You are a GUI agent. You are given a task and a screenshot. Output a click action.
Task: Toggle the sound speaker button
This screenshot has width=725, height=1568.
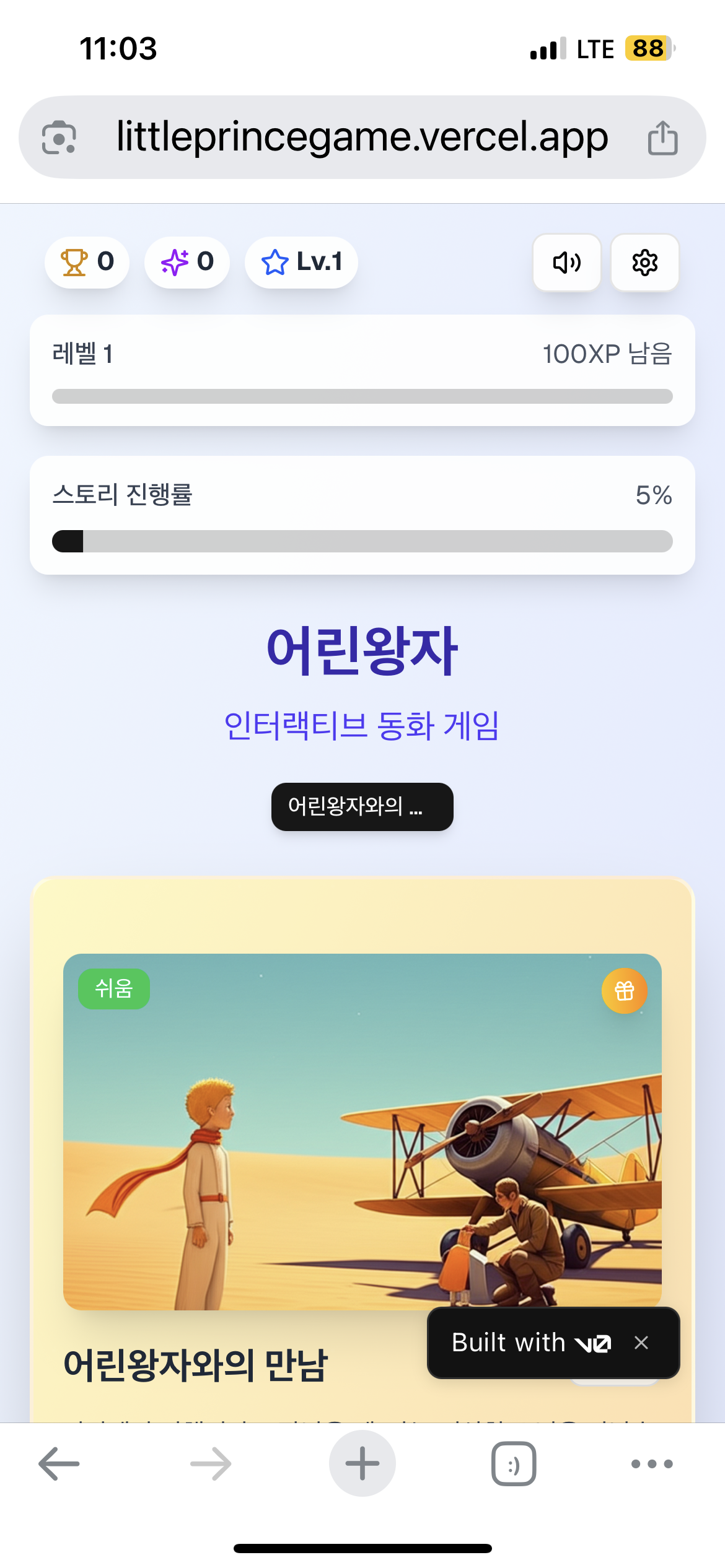566,263
